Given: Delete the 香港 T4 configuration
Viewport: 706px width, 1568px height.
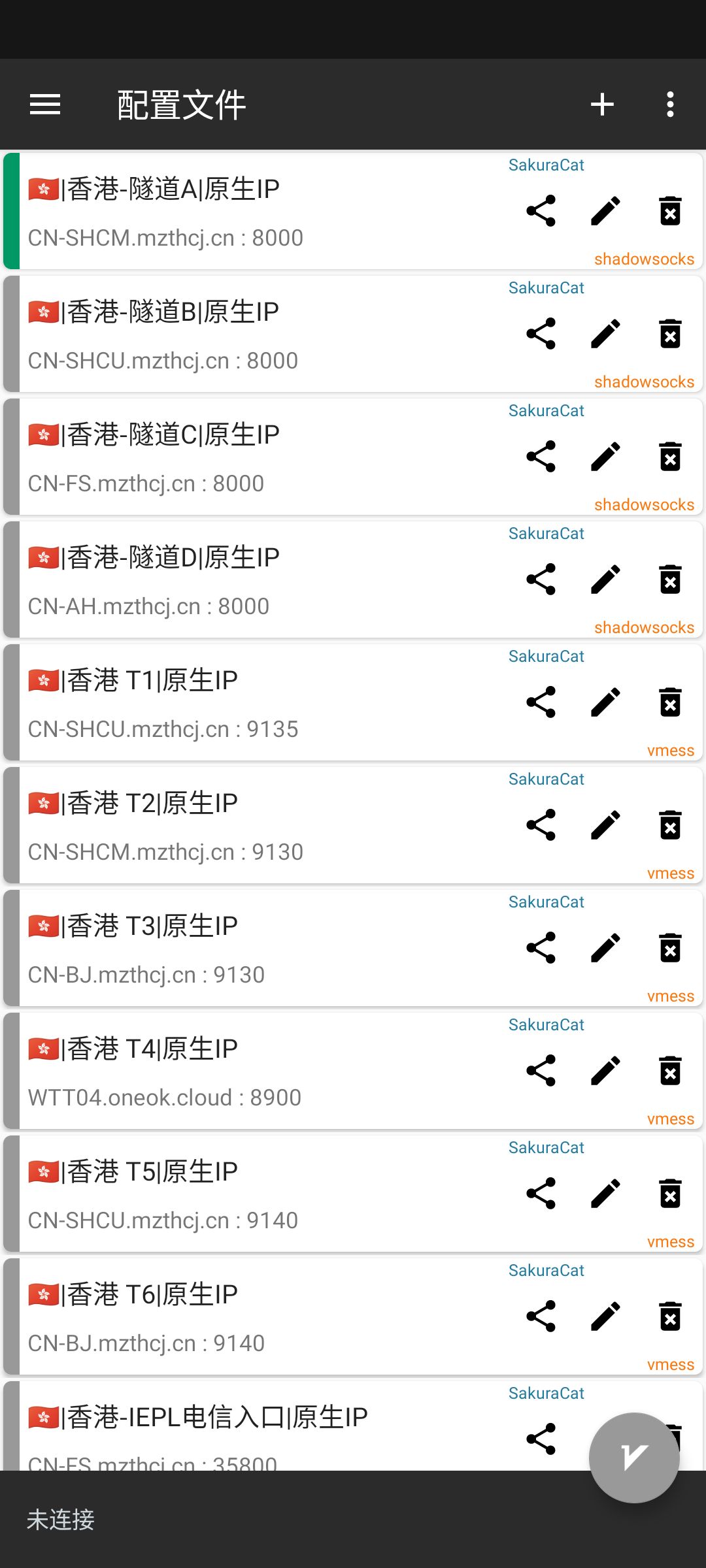Looking at the screenshot, I should (670, 1071).
